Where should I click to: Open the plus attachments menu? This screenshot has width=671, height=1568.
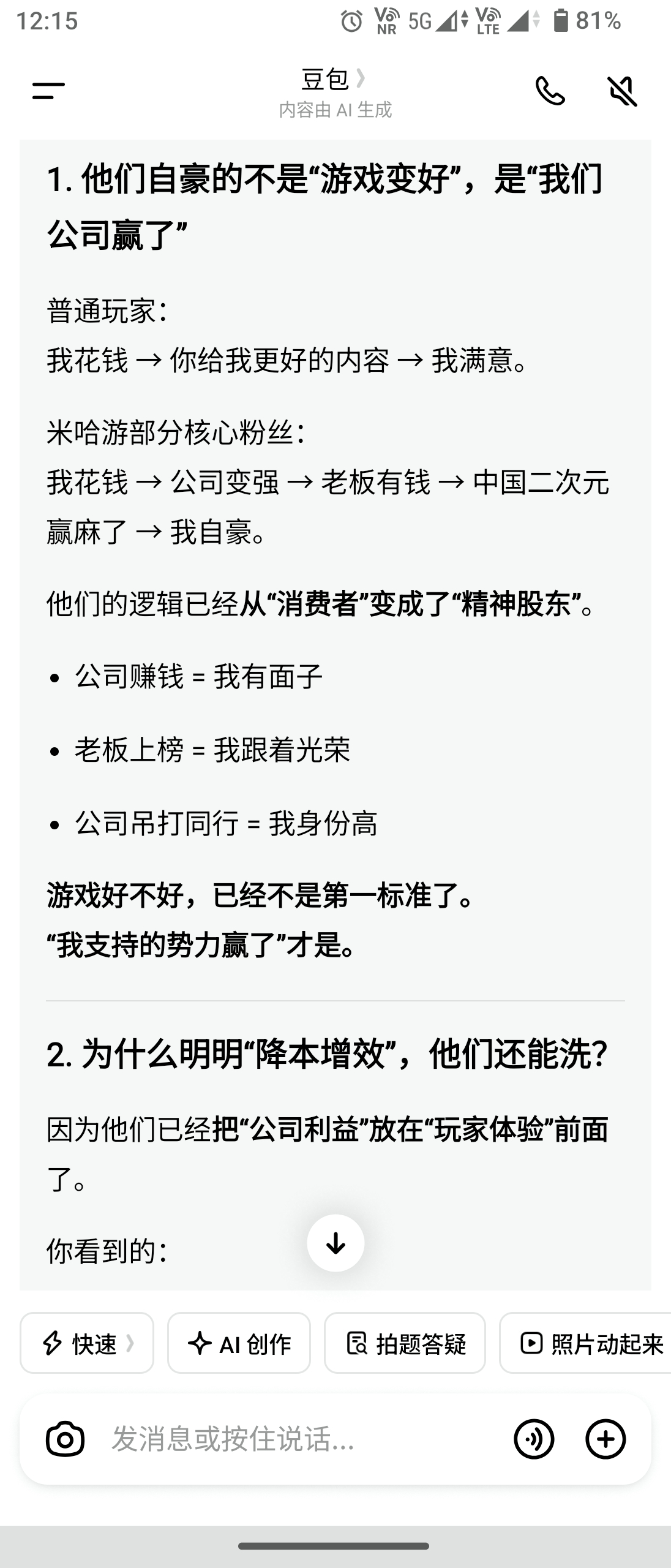(606, 1439)
